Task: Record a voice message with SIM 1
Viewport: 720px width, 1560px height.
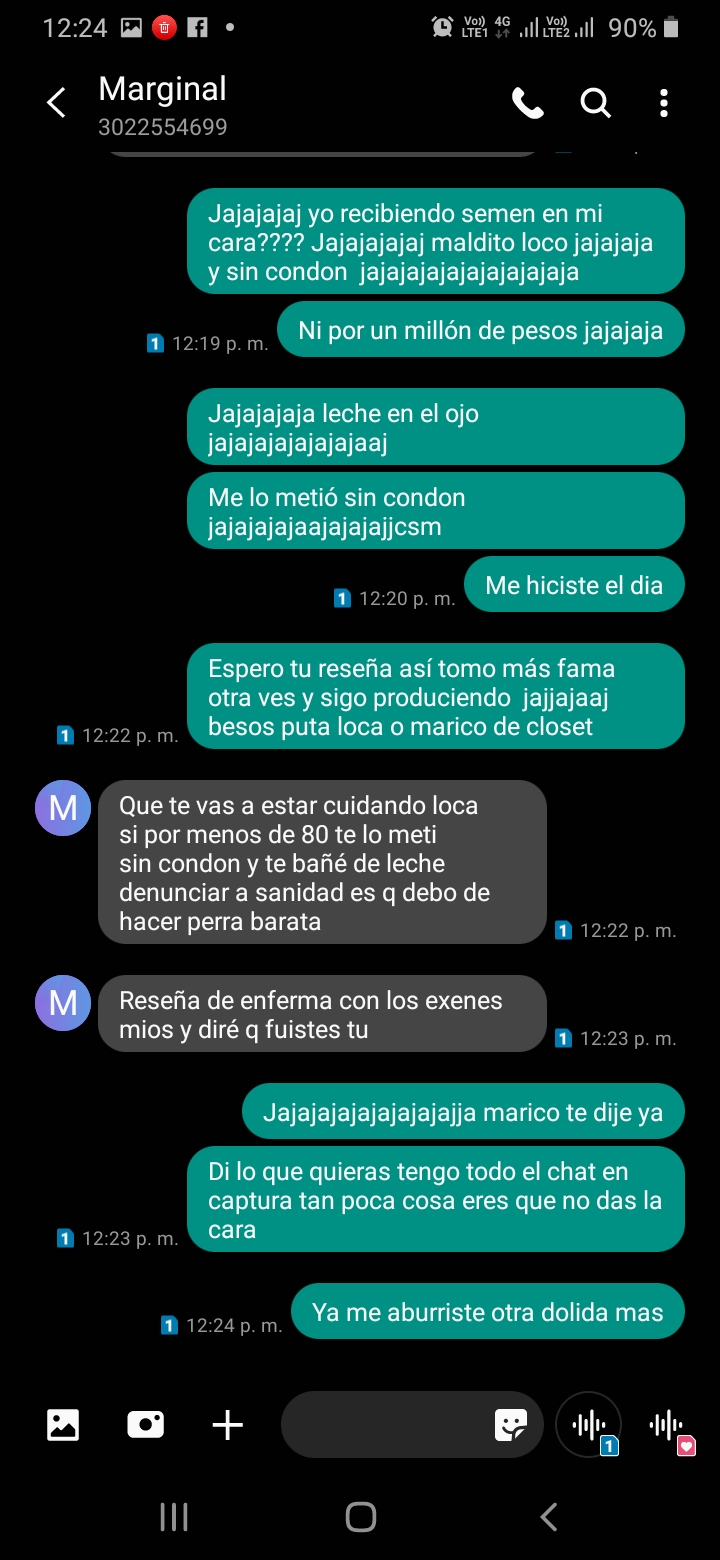Action: (x=589, y=1424)
